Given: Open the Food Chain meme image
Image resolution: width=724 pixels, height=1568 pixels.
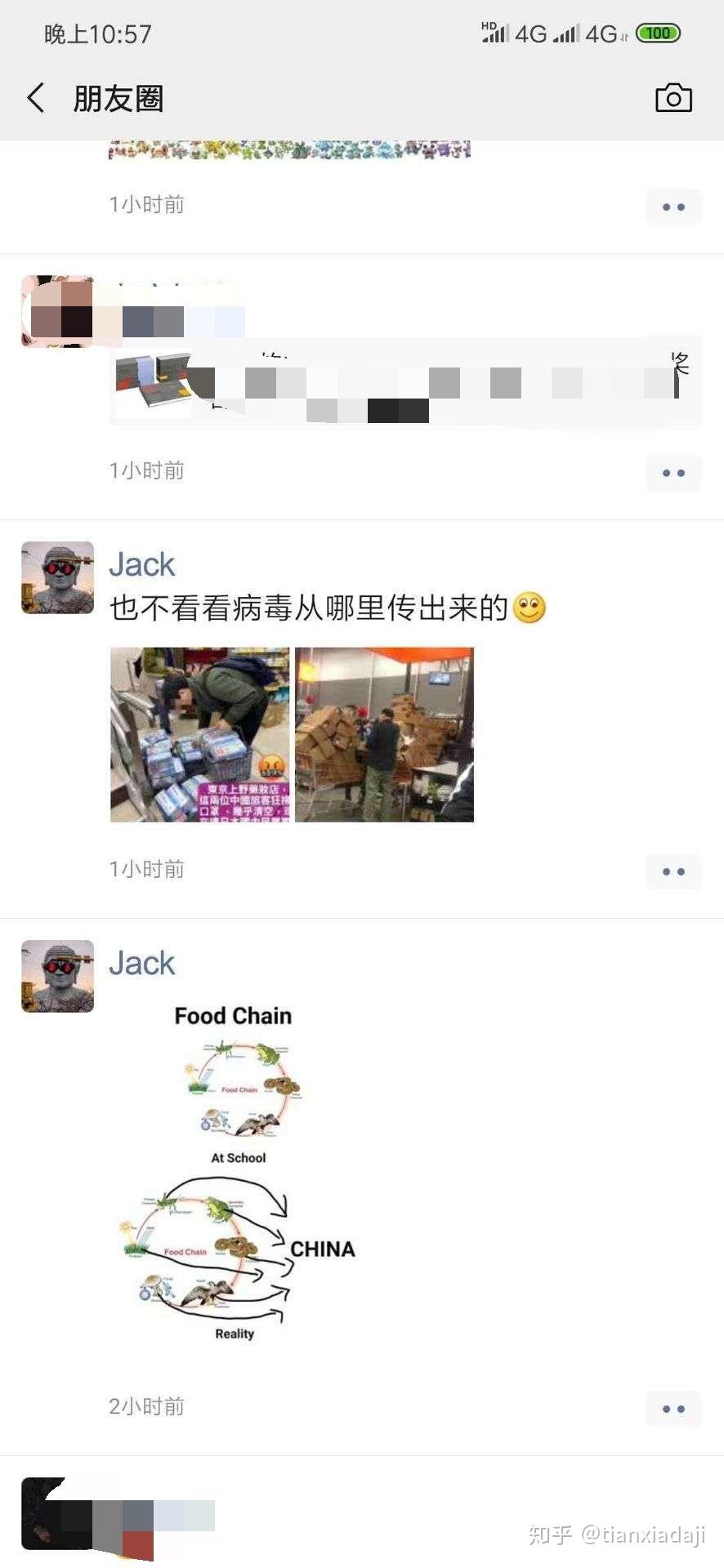Looking at the screenshot, I should point(238,1172).
